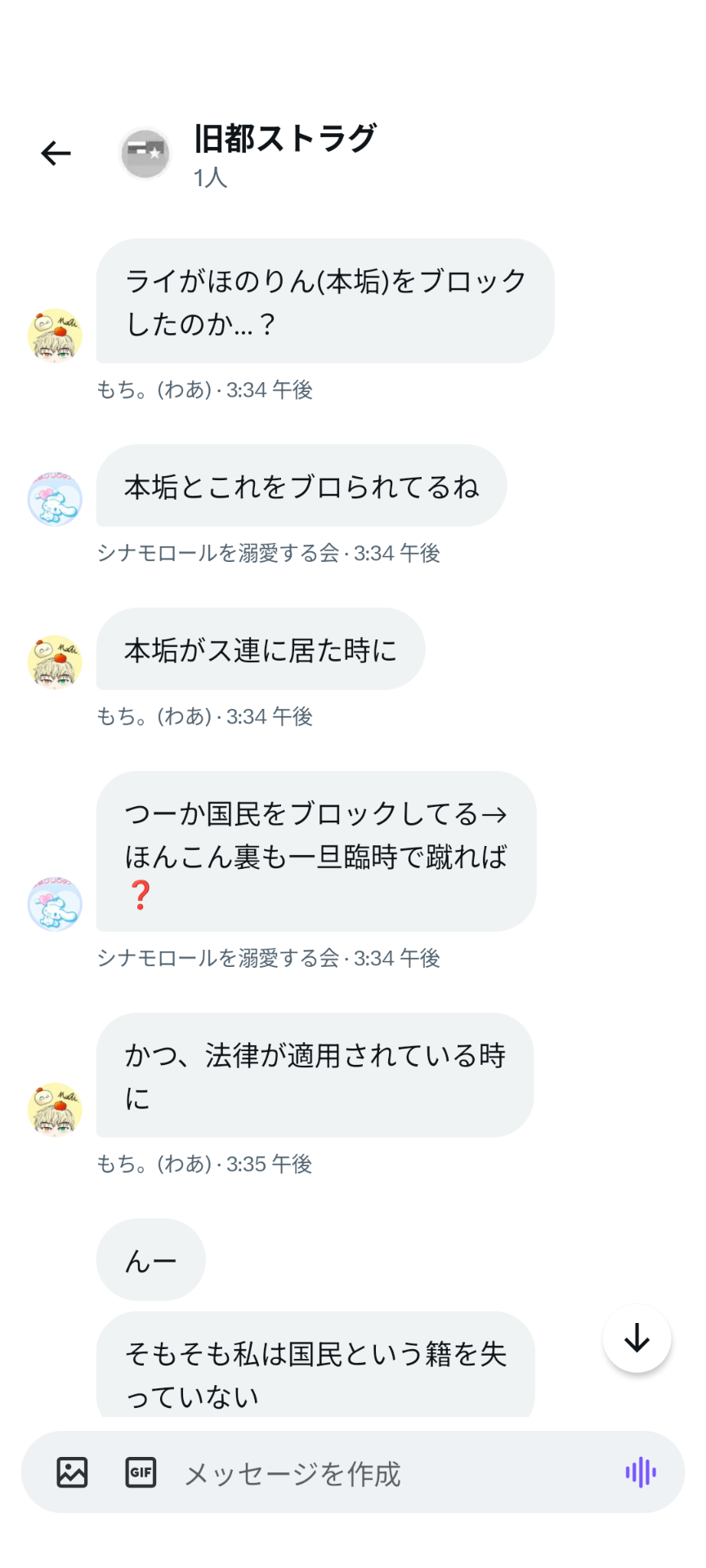Viewport: 706px width, 1568px height.
Task: Attach an image from gallery
Action: [x=72, y=1472]
